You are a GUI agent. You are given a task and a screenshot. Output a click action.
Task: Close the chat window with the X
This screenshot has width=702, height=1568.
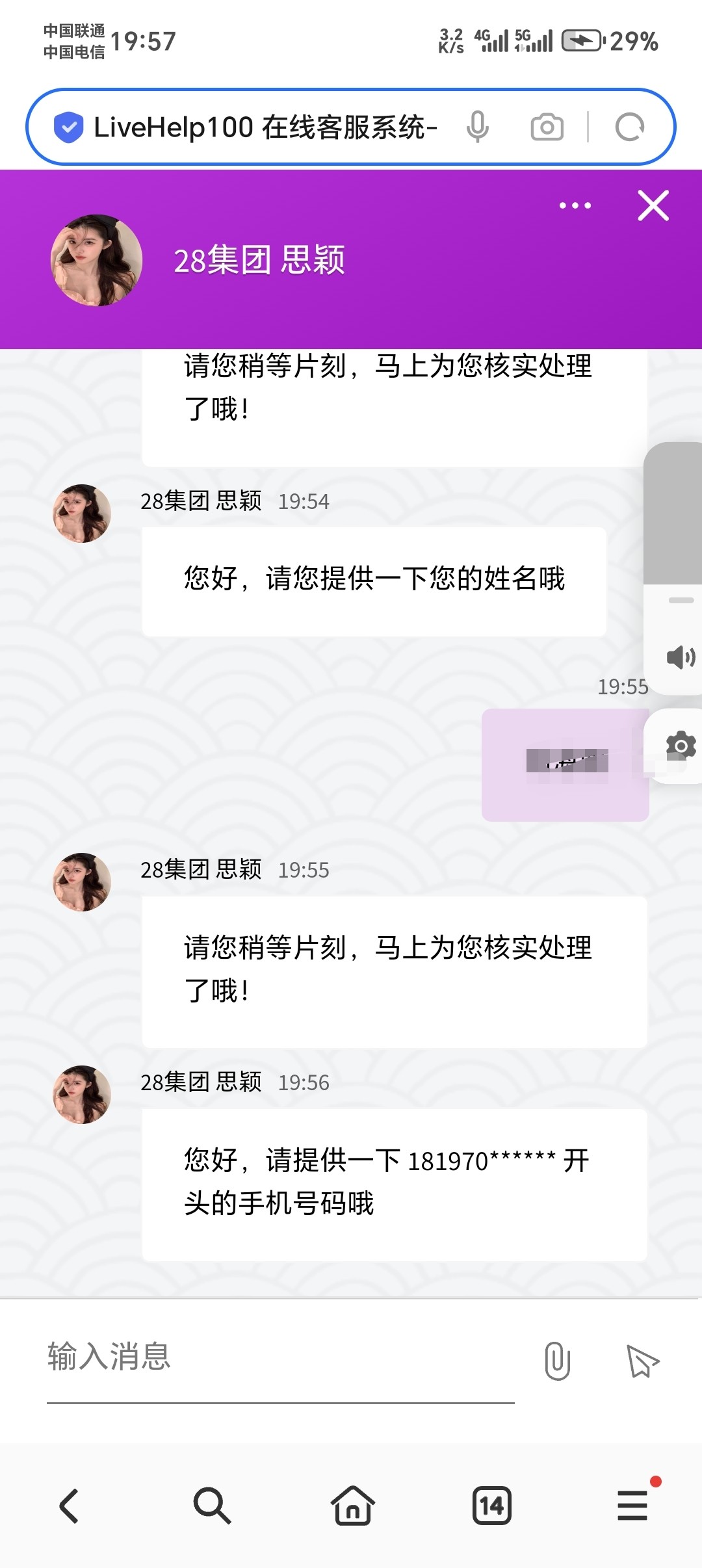[653, 205]
